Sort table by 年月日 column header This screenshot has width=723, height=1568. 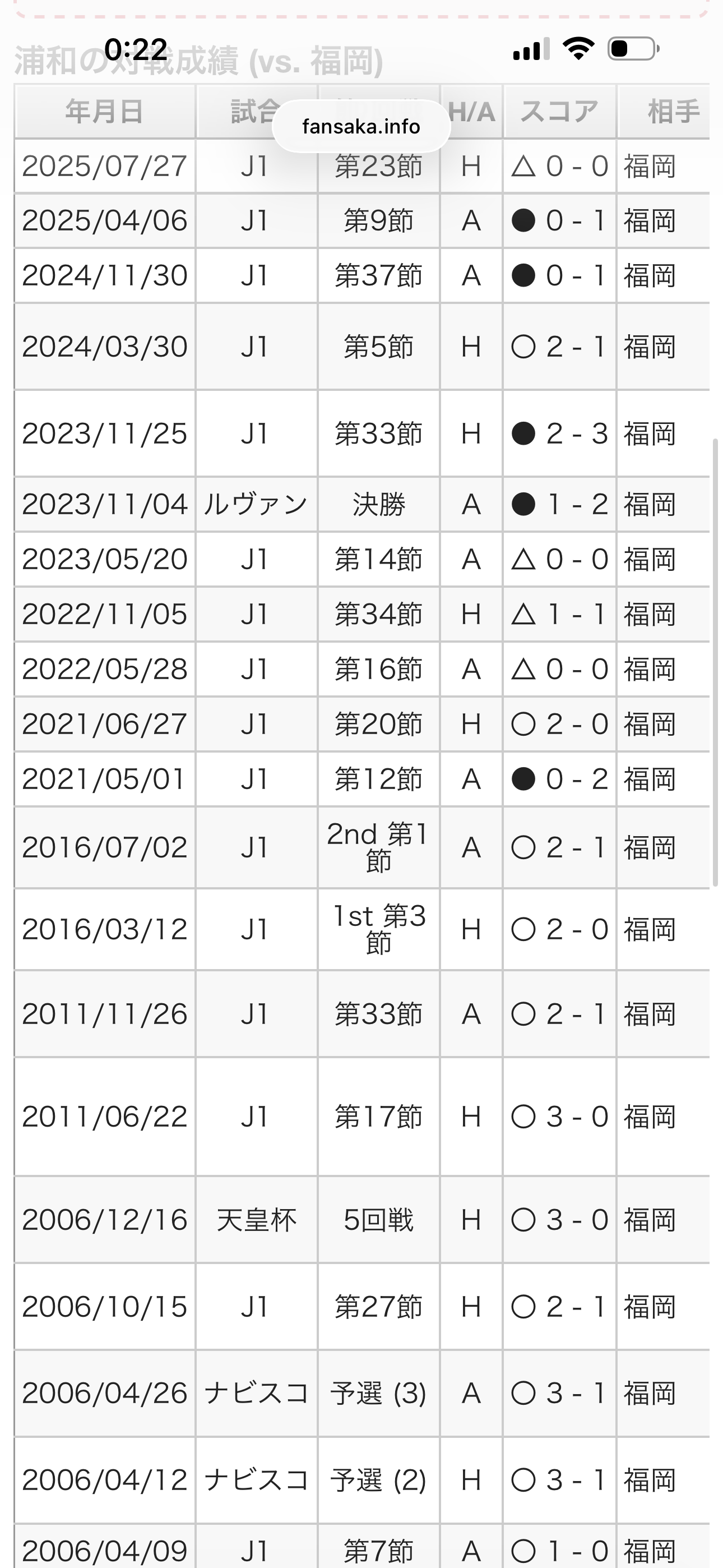(105, 112)
